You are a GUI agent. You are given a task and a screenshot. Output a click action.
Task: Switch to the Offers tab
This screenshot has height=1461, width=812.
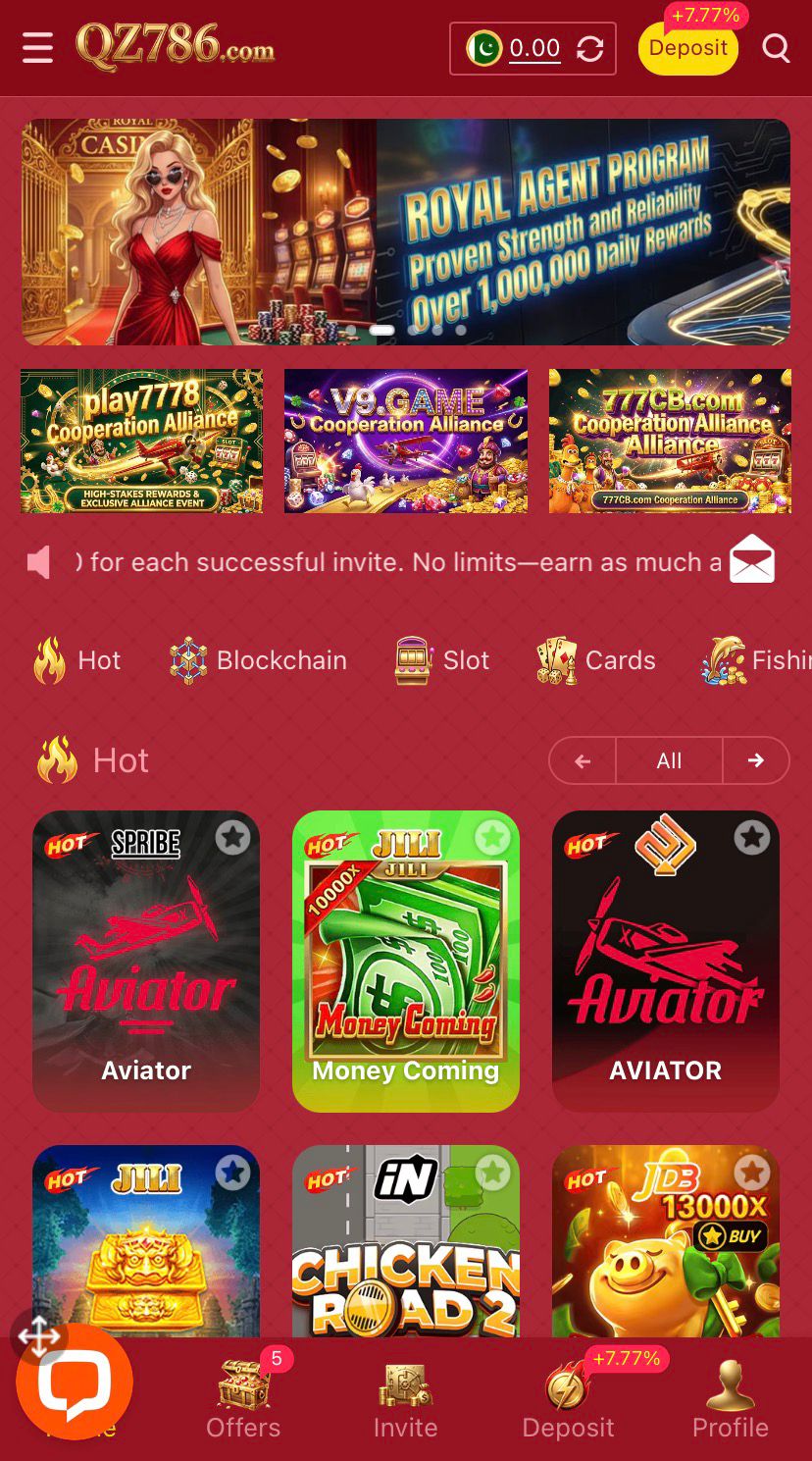pyautogui.click(x=243, y=1400)
